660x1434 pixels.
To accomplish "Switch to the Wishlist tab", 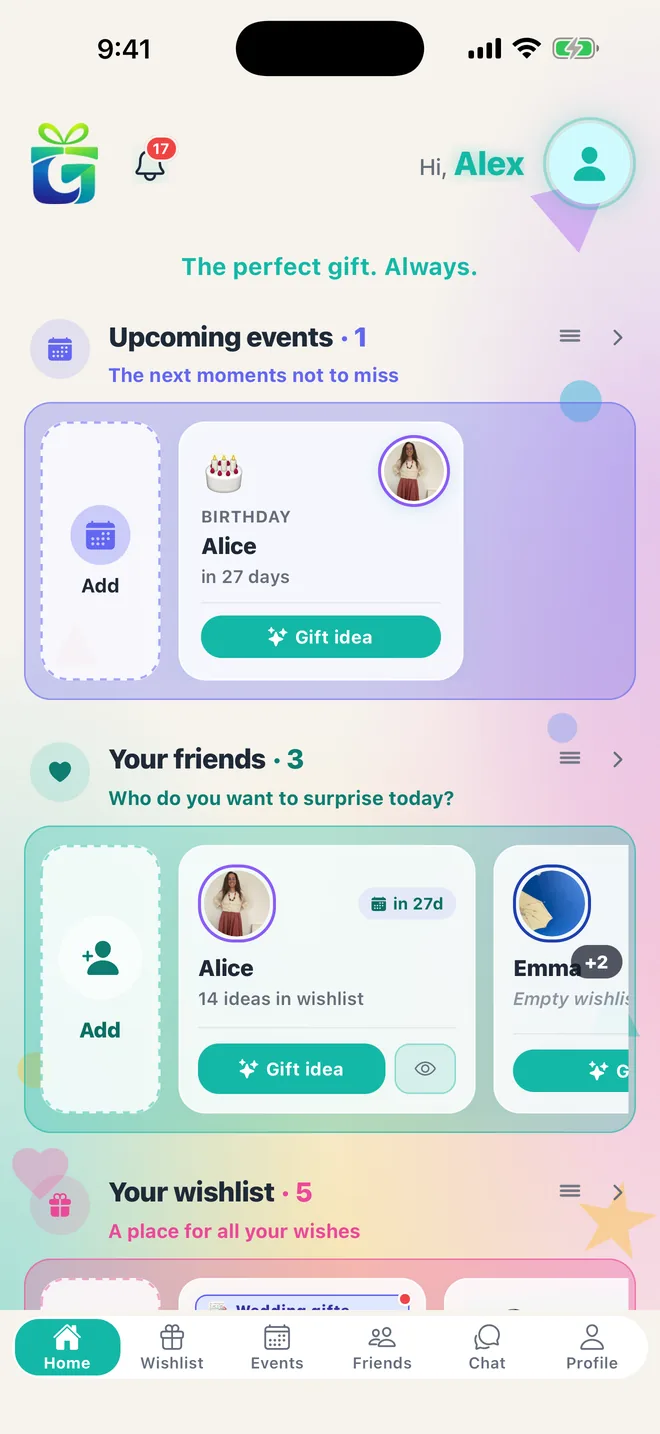I will pyautogui.click(x=172, y=1348).
